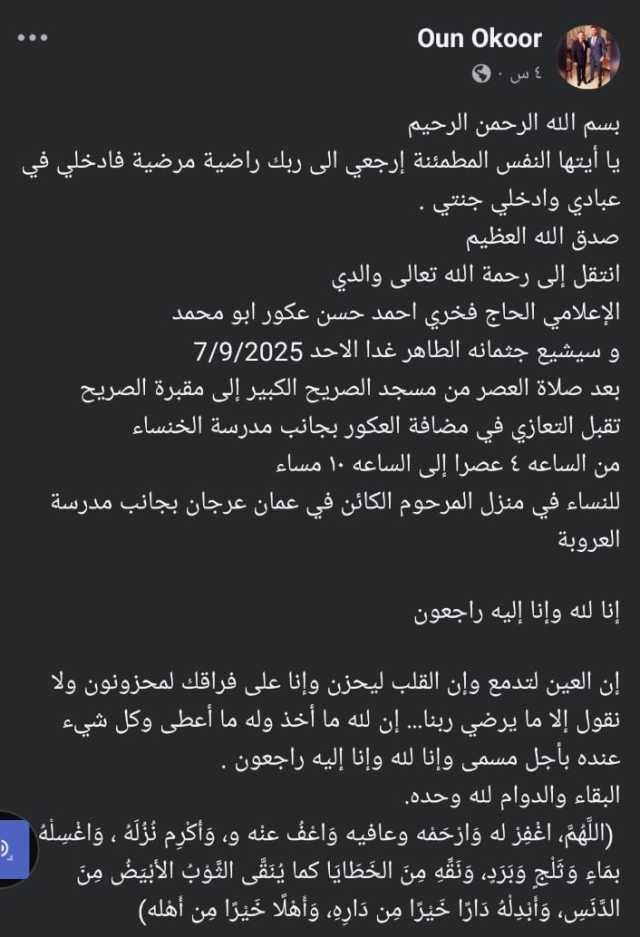
Task: Open Oun Okoor's profile picture
Action: coord(595,55)
